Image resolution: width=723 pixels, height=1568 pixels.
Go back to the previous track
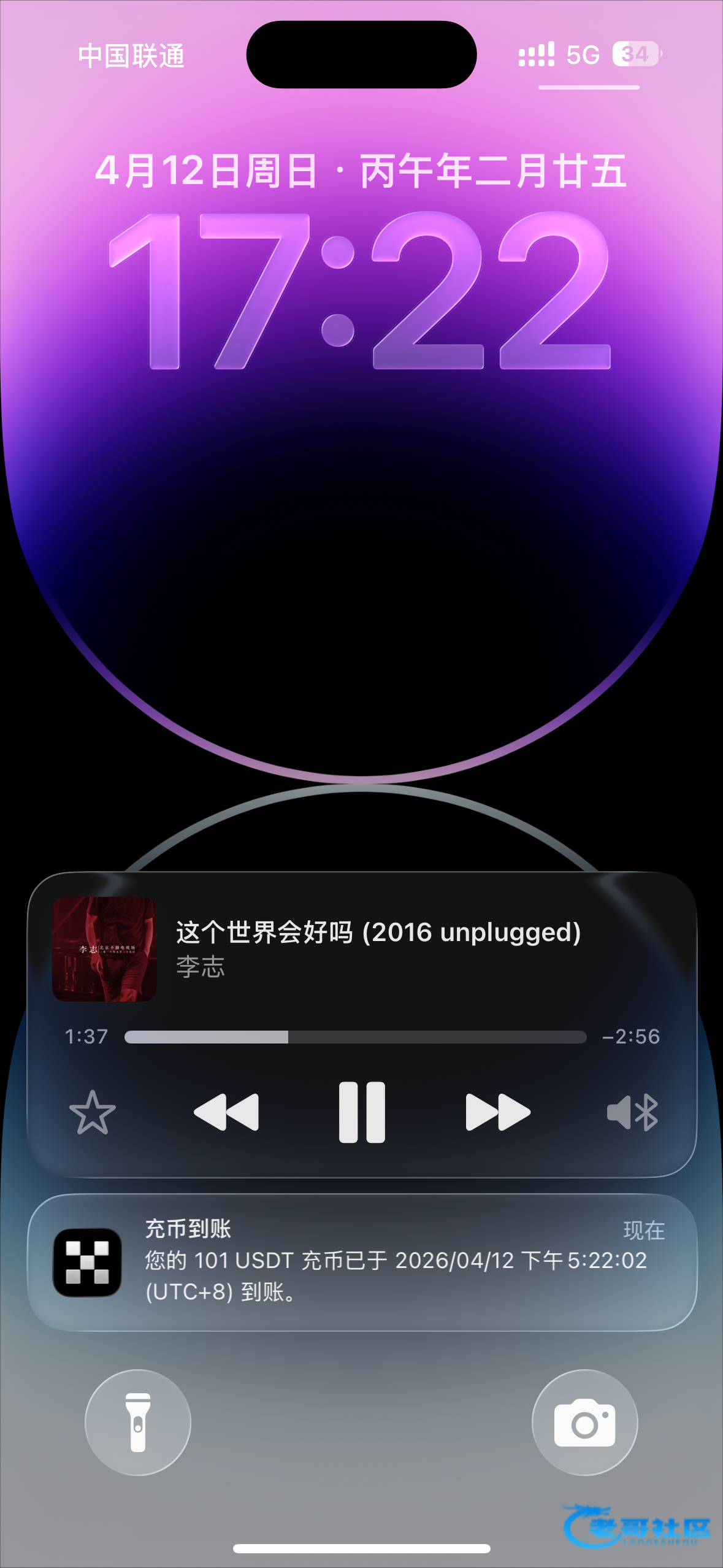point(226,1112)
